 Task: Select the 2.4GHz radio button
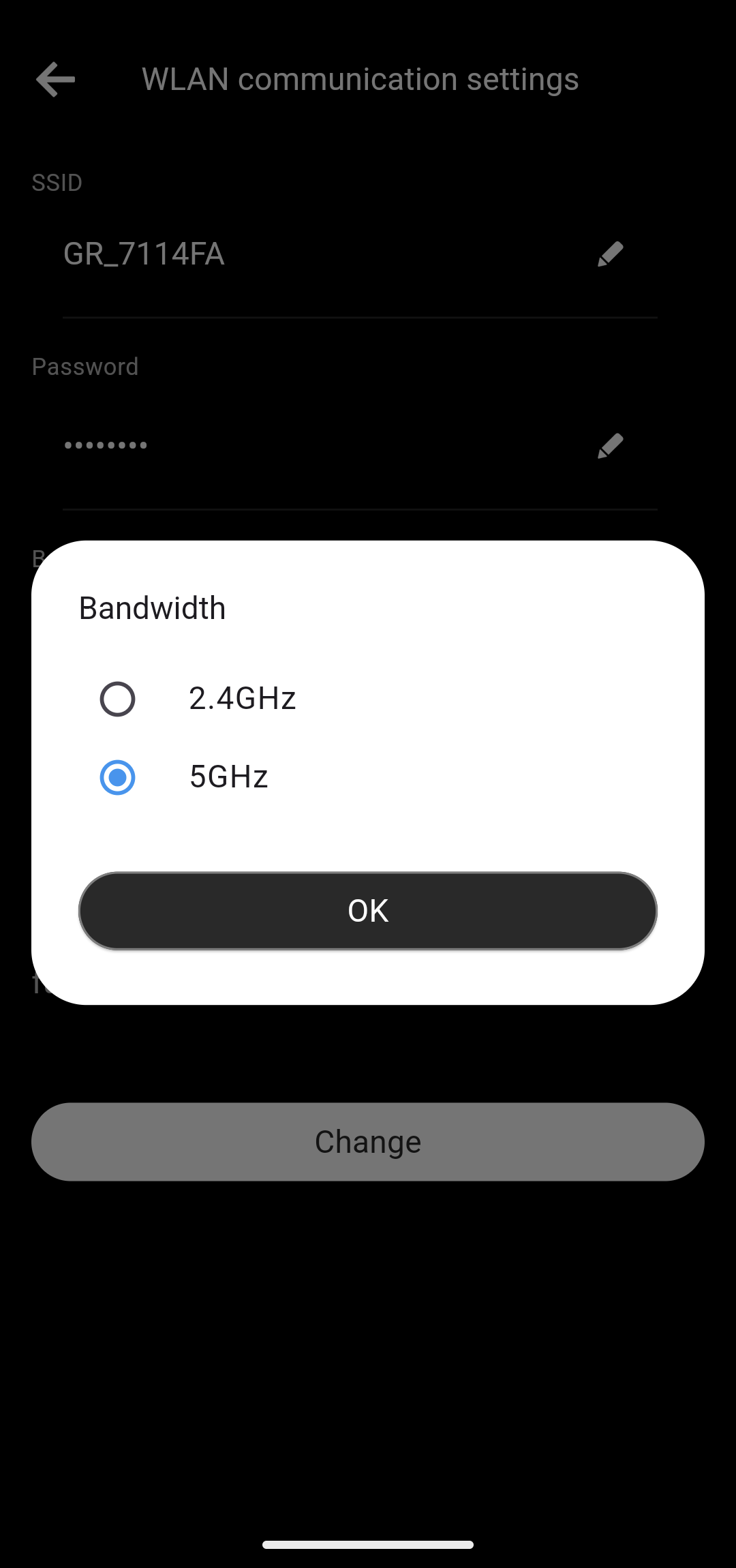click(x=117, y=697)
